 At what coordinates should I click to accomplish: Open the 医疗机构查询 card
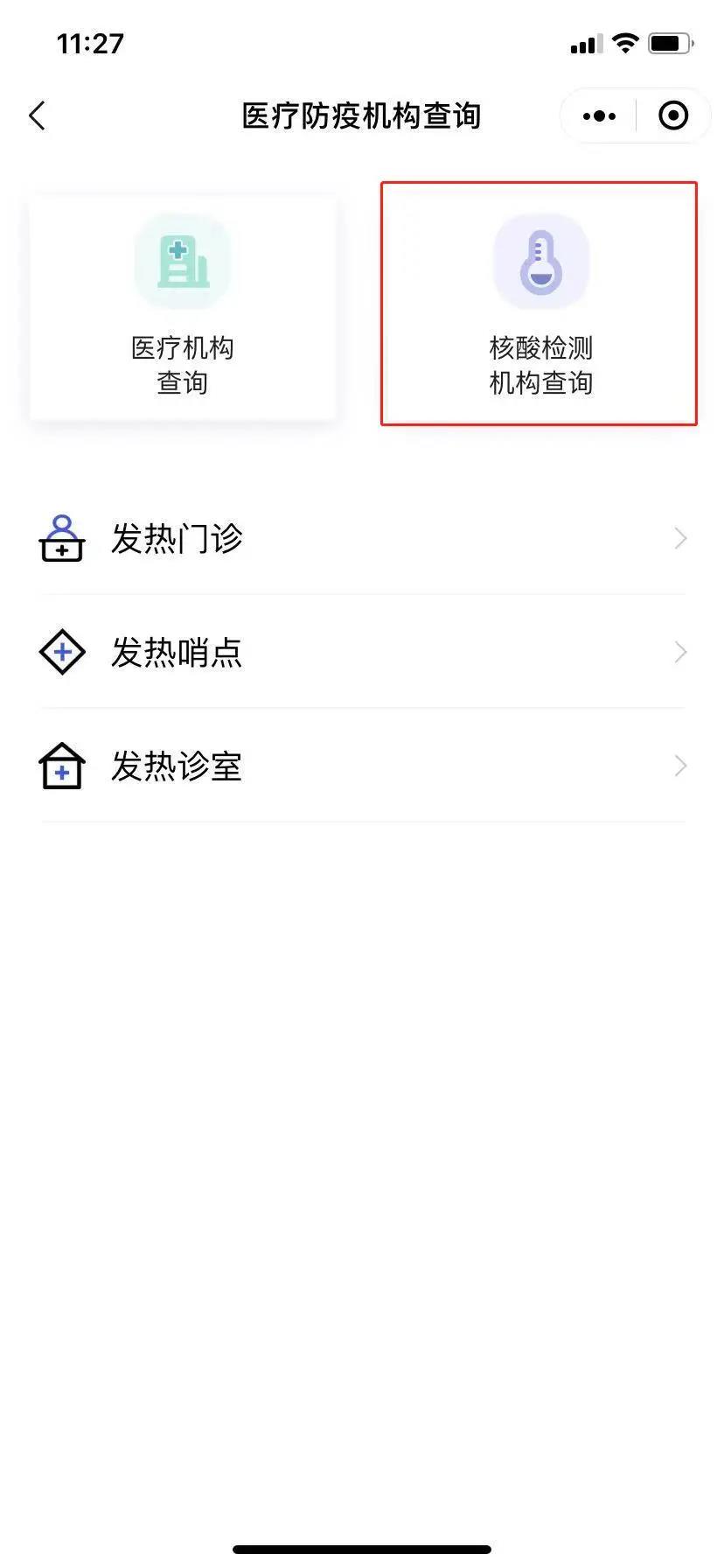[x=182, y=304]
